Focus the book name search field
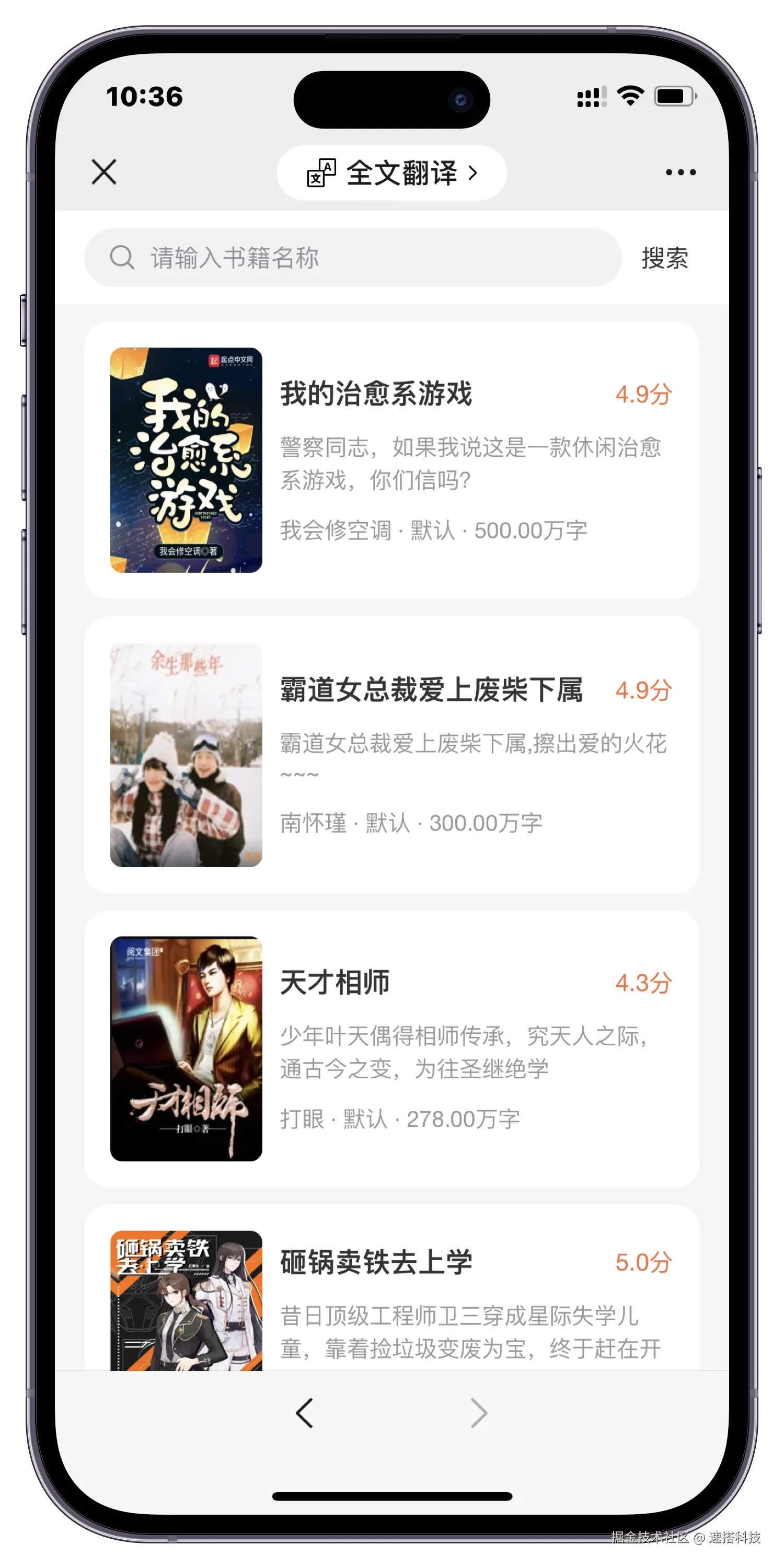This screenshot has width=784, height=1568. tap(353, 258)
